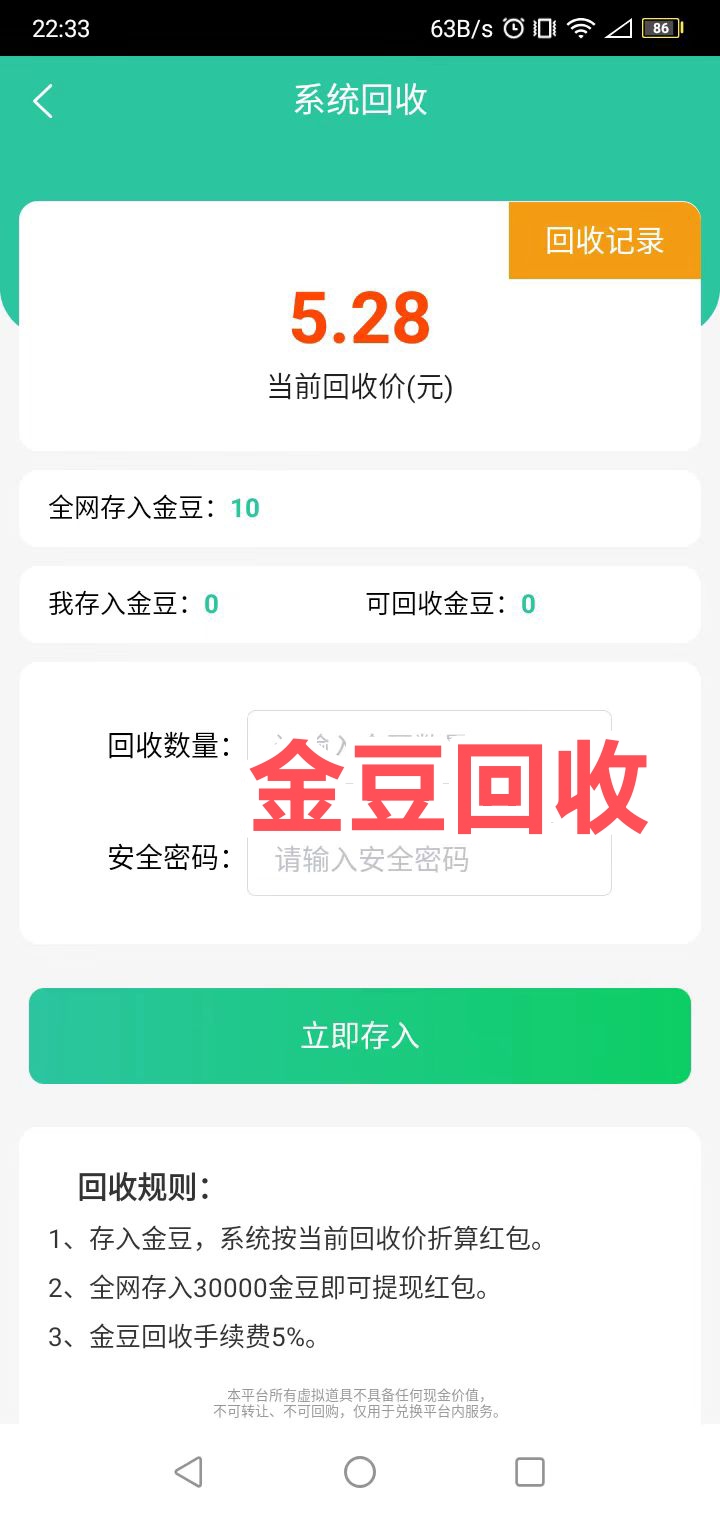
Task: Tap the back arrow on 系统回收 header
Action: pos(43,100)
